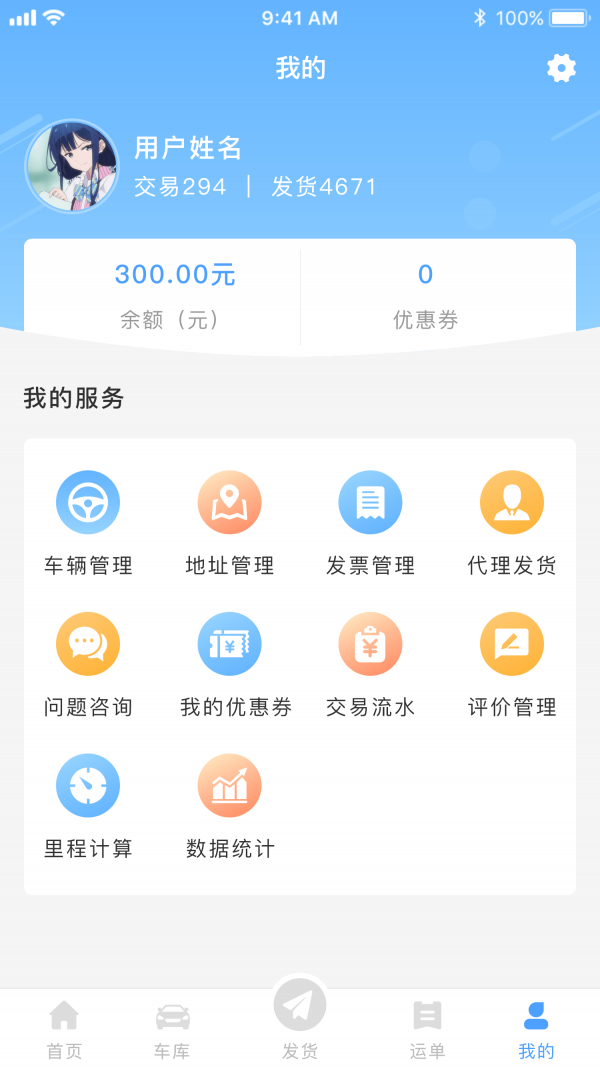The height and width of the screenshot is (1067, 600).
Task: Switch to the 首页 home tab
Action: point(64,1028)
